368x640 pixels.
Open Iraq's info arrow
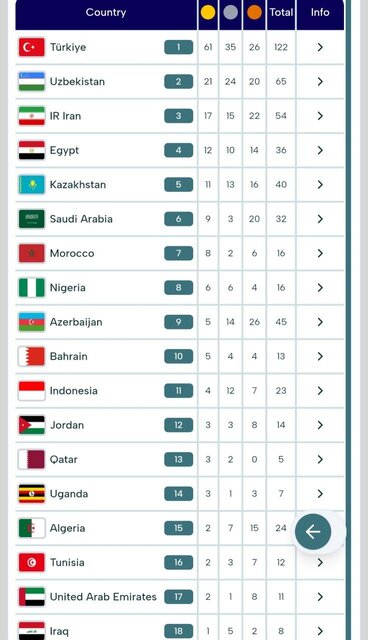point(320,631)
